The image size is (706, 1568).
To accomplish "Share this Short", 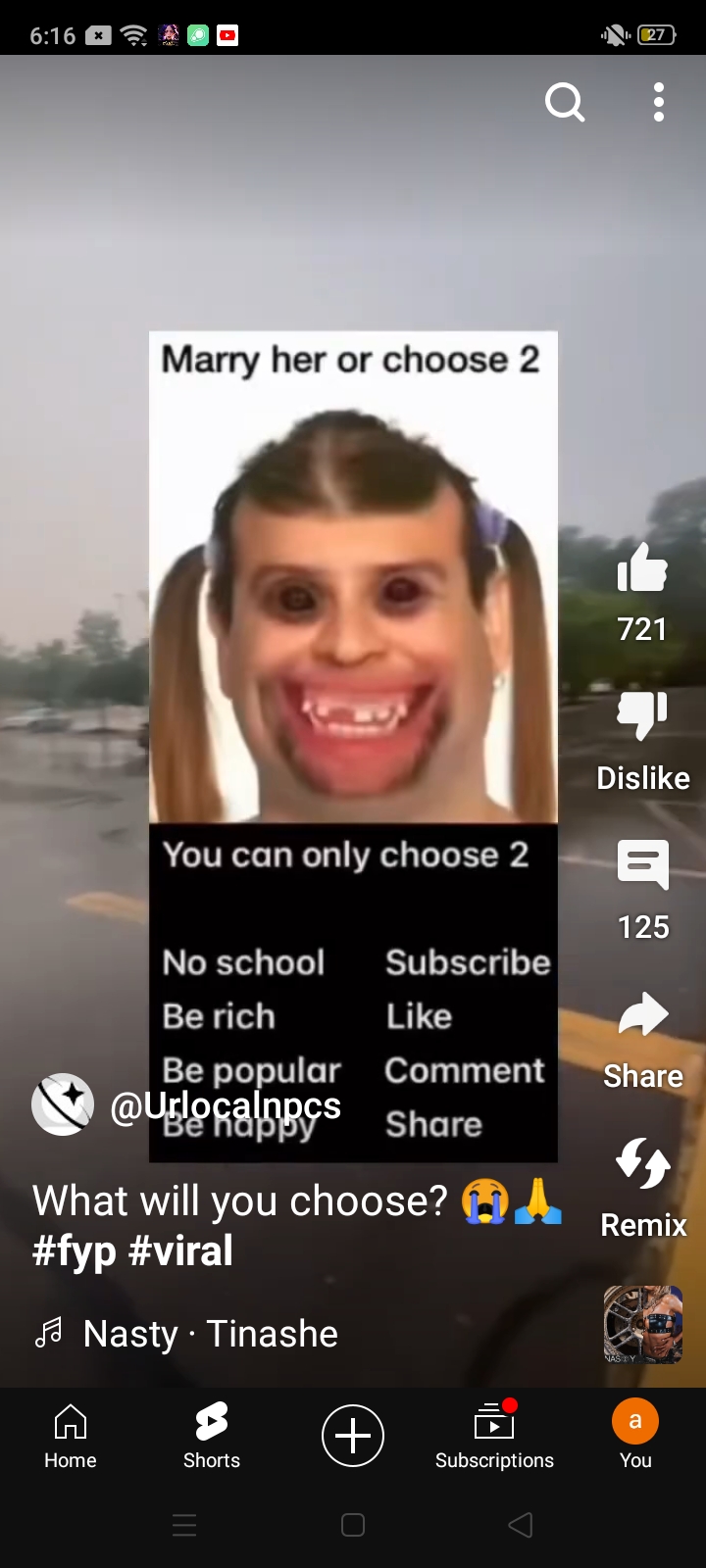I will pos(642,1015).
